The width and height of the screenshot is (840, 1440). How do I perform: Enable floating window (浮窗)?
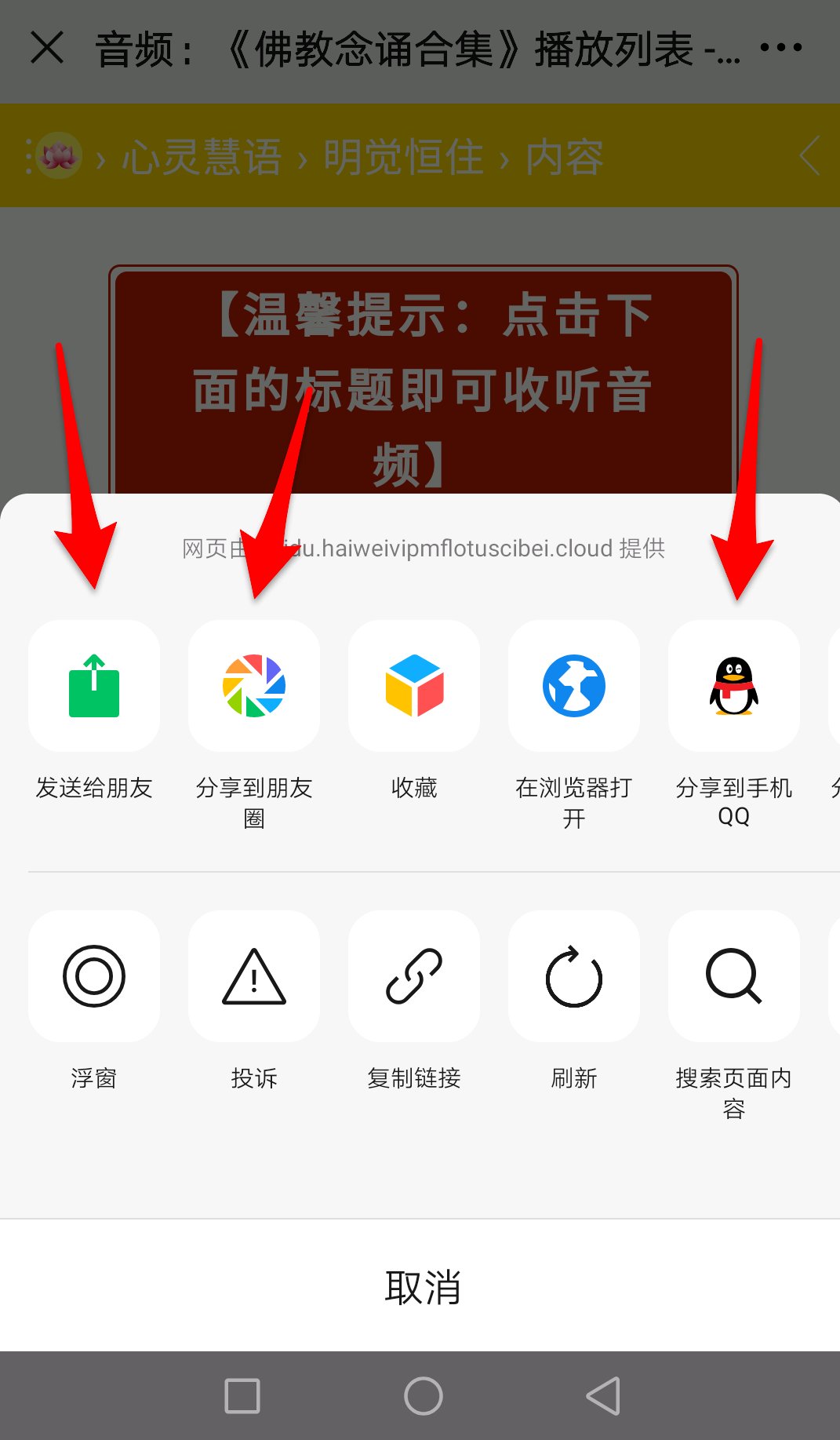[x=94, y=976]
